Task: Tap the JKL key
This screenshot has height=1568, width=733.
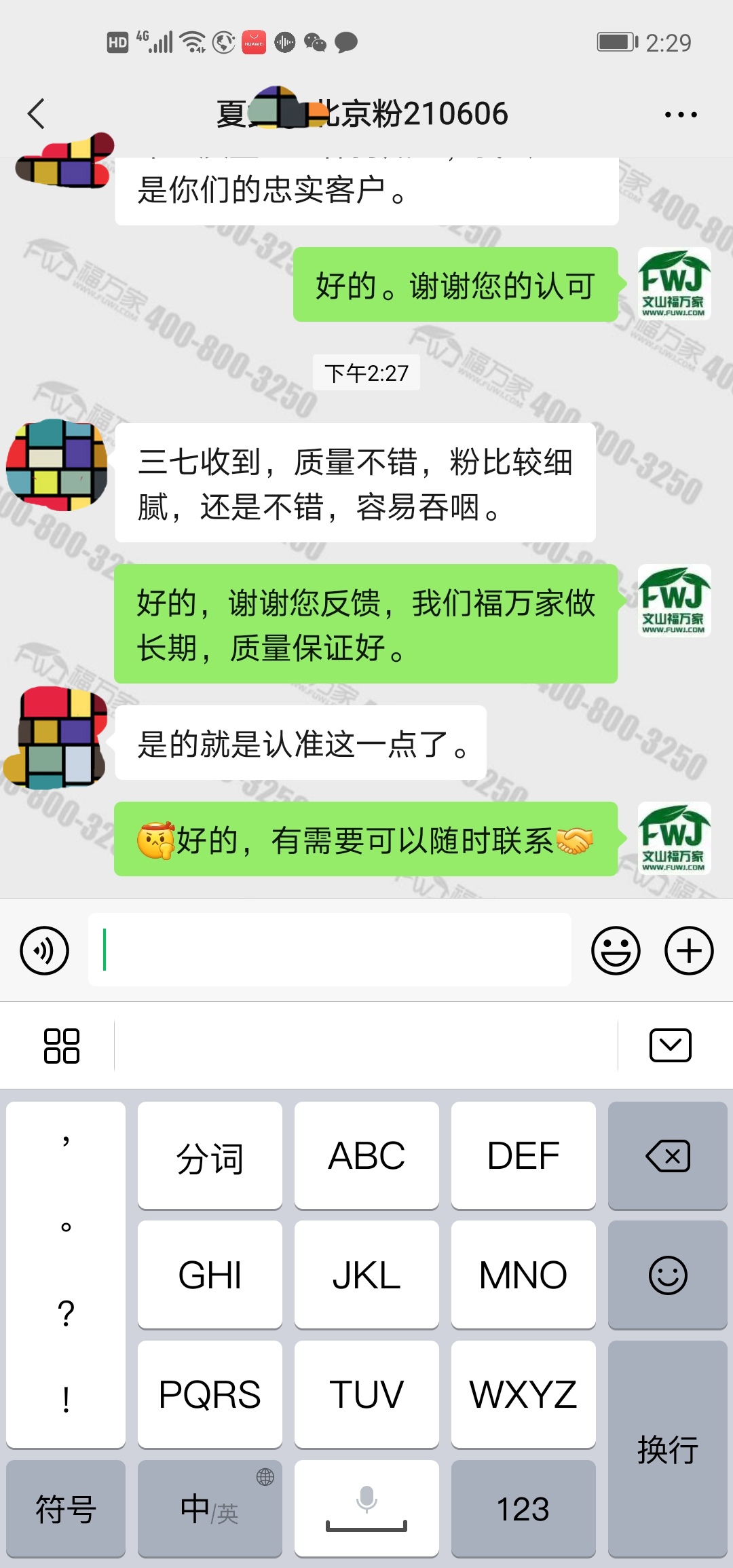Action: [366, 1275]
